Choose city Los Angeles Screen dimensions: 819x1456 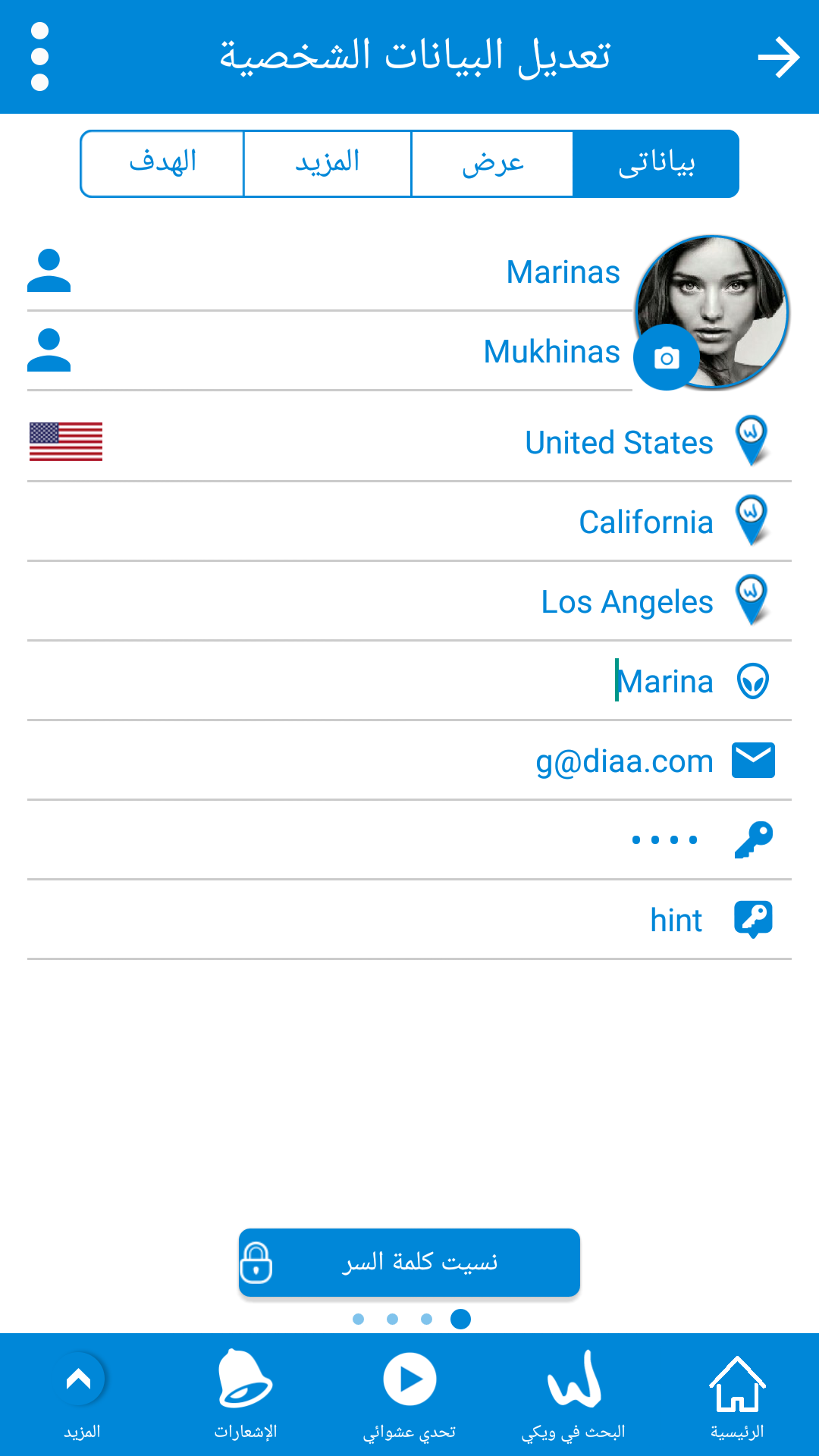[409, 601]
